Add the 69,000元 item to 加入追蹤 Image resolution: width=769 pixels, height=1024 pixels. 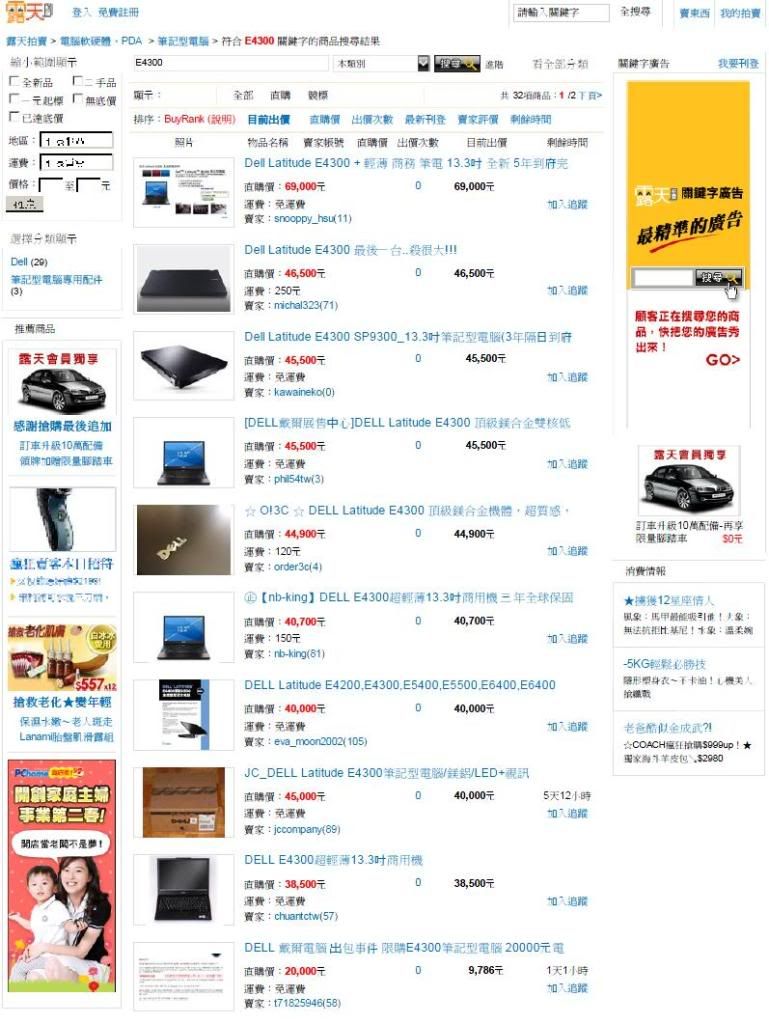click(567, 204)
